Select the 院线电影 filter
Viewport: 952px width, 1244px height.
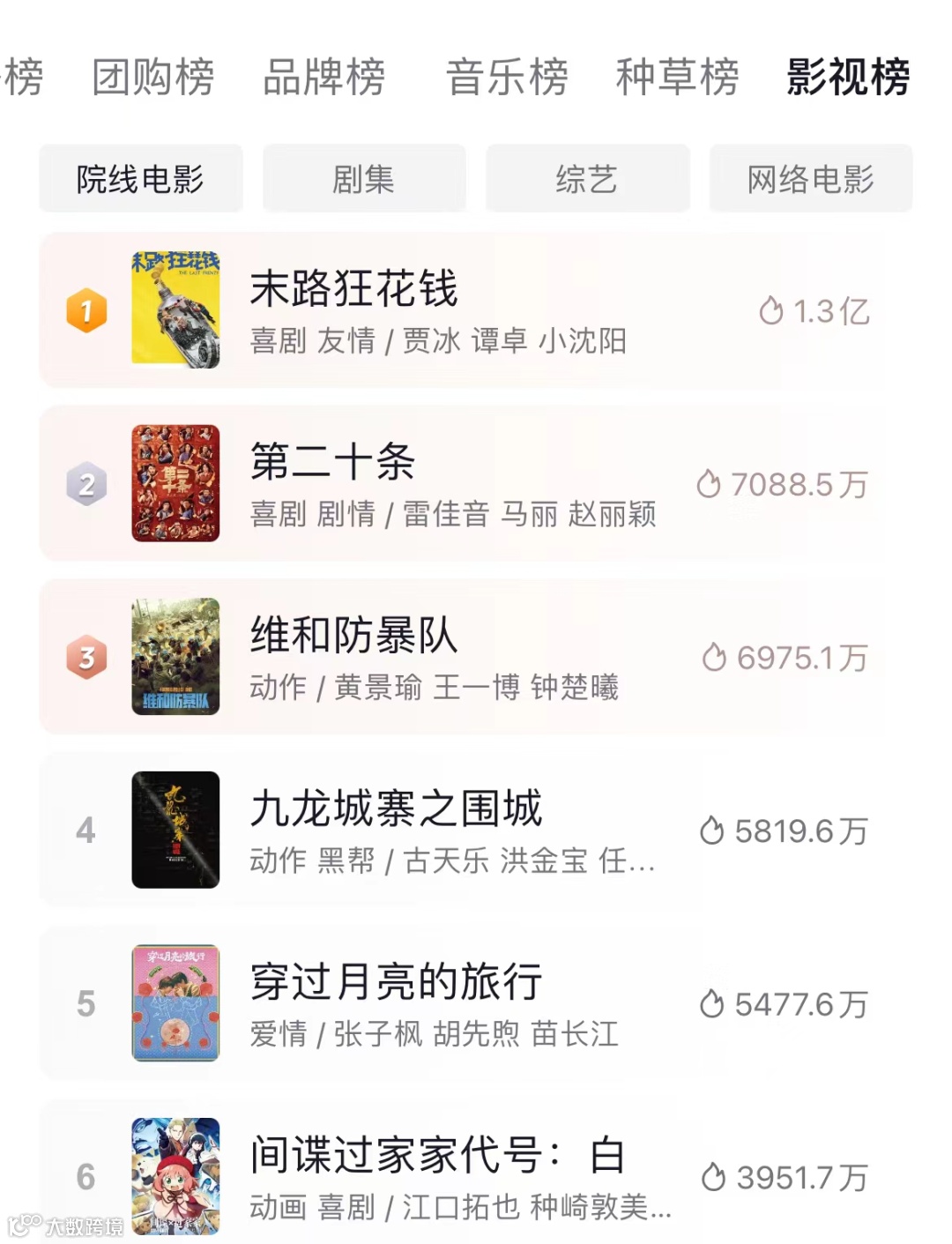click(140, 179)
